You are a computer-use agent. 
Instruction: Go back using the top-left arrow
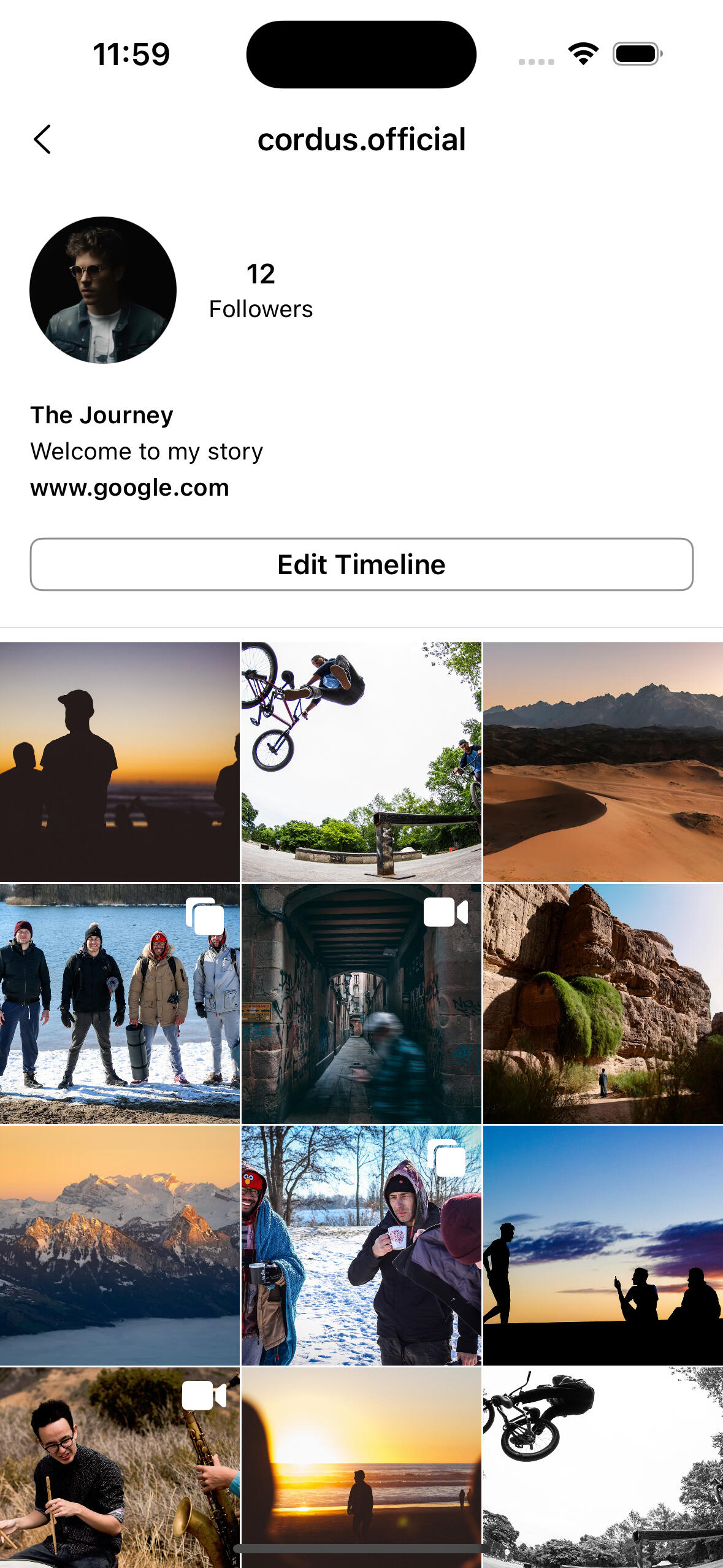pyautogui.click(x=42, y=139)
